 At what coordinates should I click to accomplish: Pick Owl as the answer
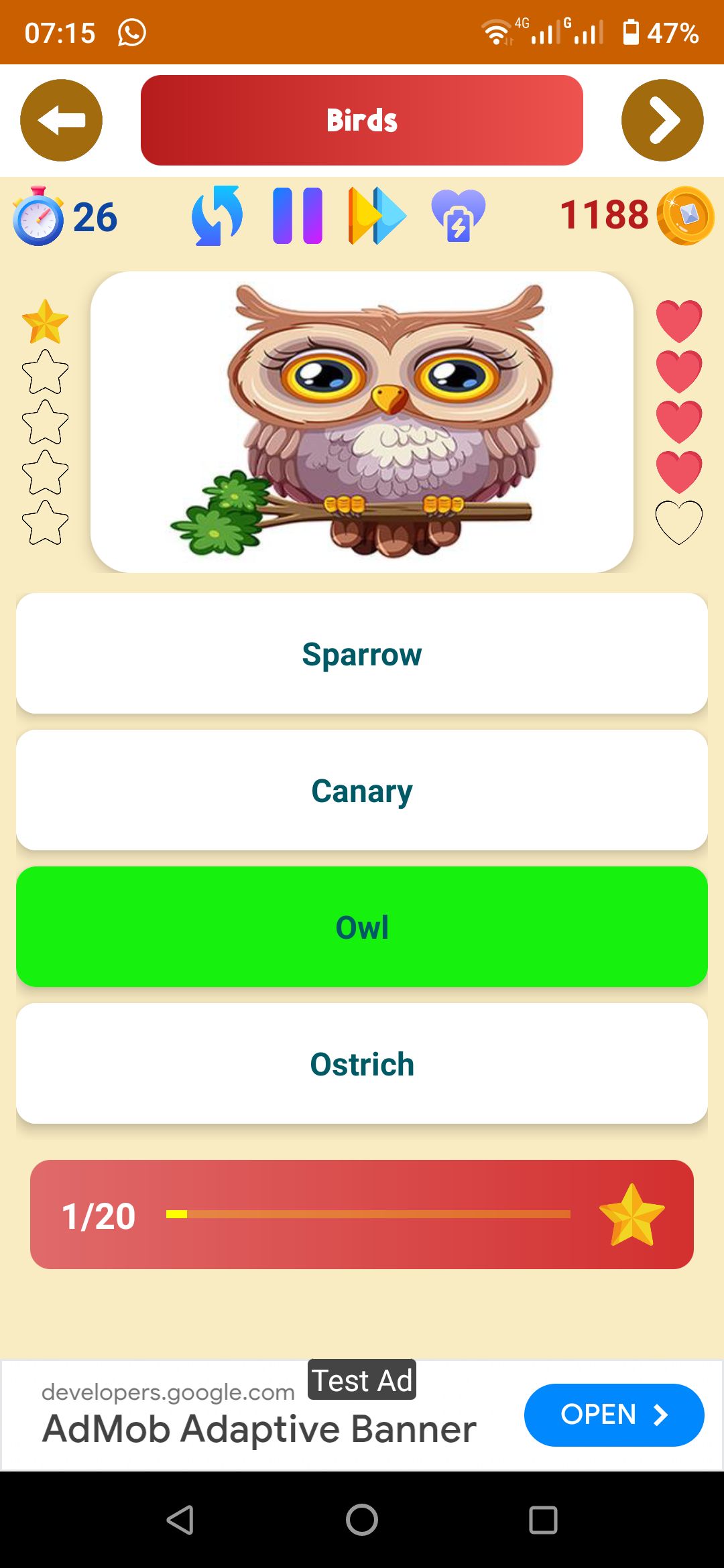[362, 927]
